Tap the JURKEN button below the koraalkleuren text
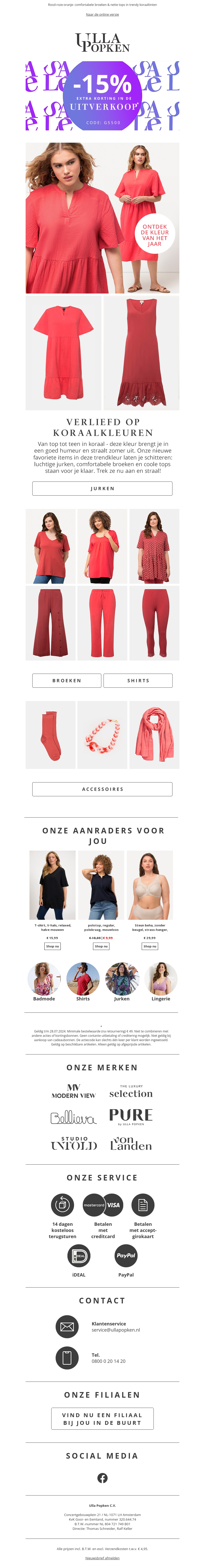 pos(102,488)
